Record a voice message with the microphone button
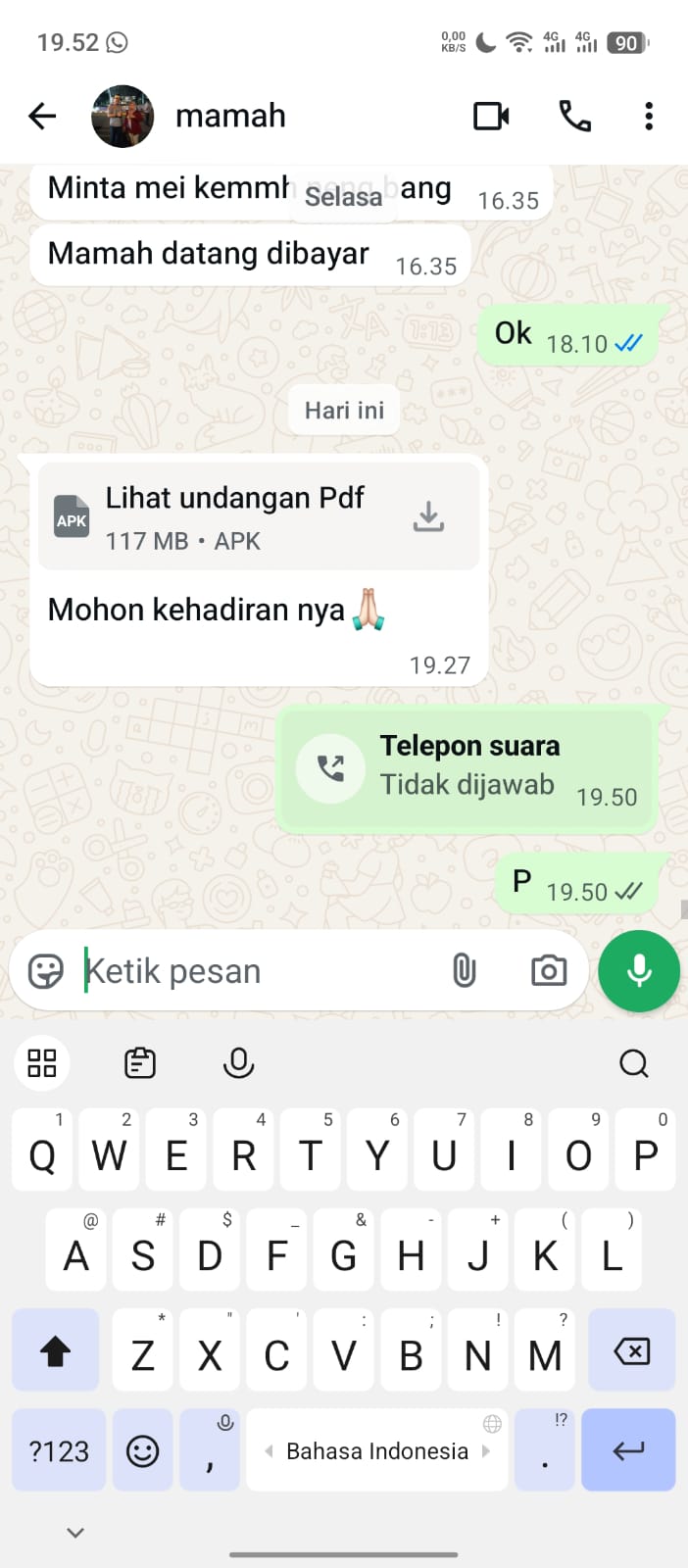Screen dimensions: 688x1568 639,971
